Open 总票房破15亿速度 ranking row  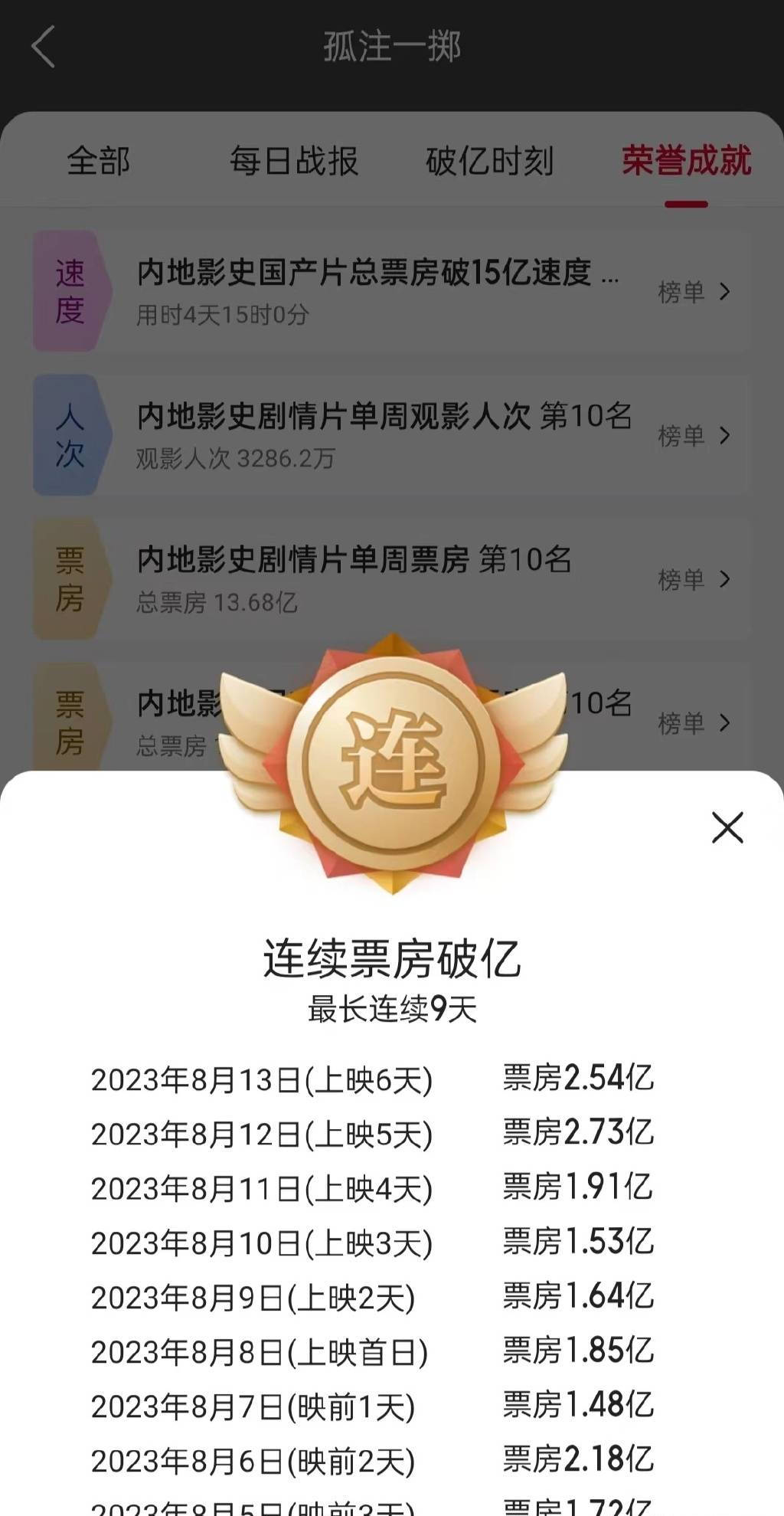(x=390, y=291)
